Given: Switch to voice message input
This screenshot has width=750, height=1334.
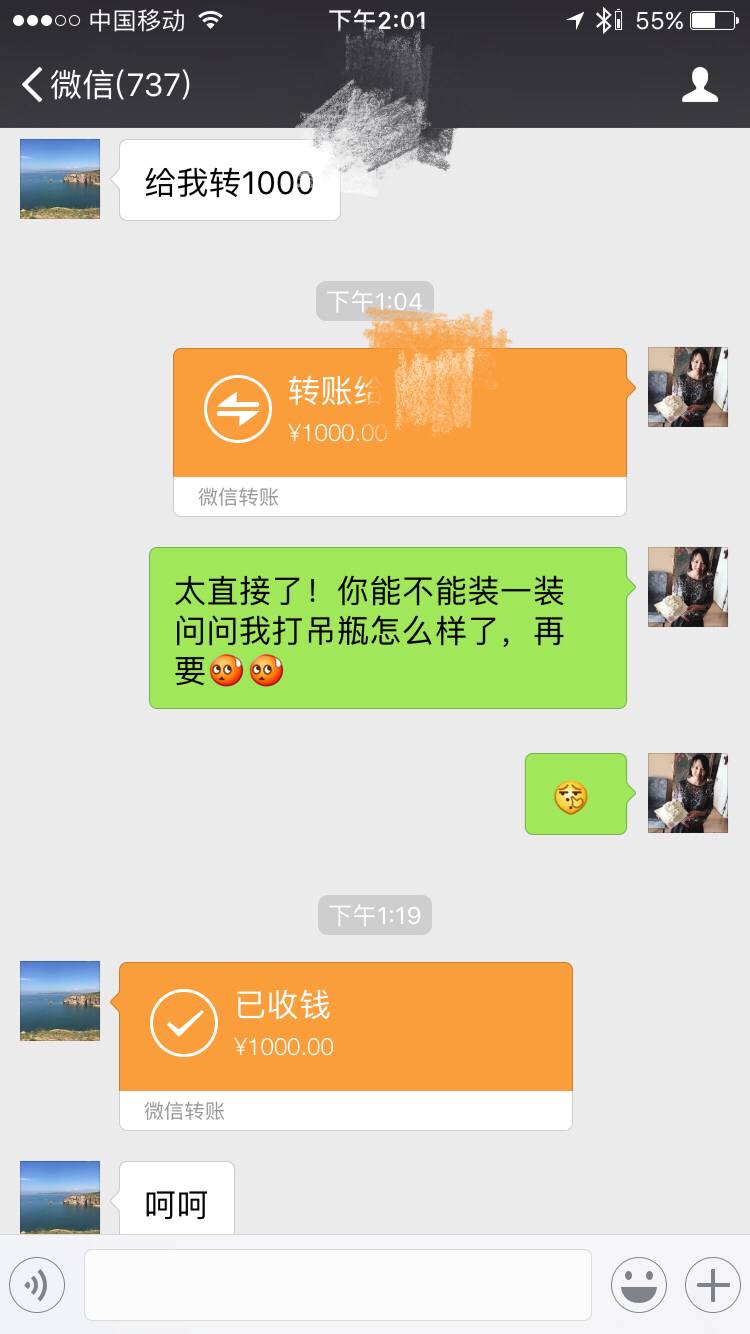Looking at the screenshot, I should coord(37,1284).
